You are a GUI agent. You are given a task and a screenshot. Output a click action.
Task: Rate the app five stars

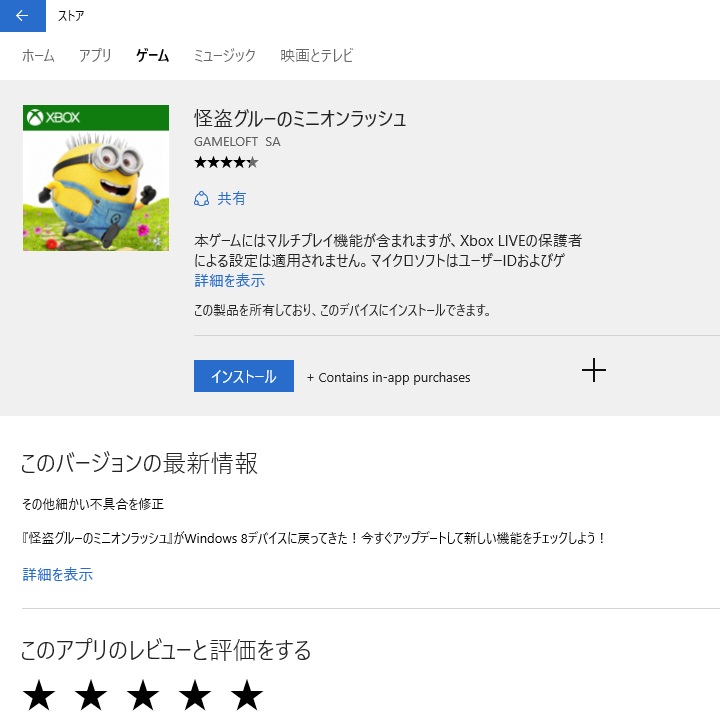(x=246, y=695)
